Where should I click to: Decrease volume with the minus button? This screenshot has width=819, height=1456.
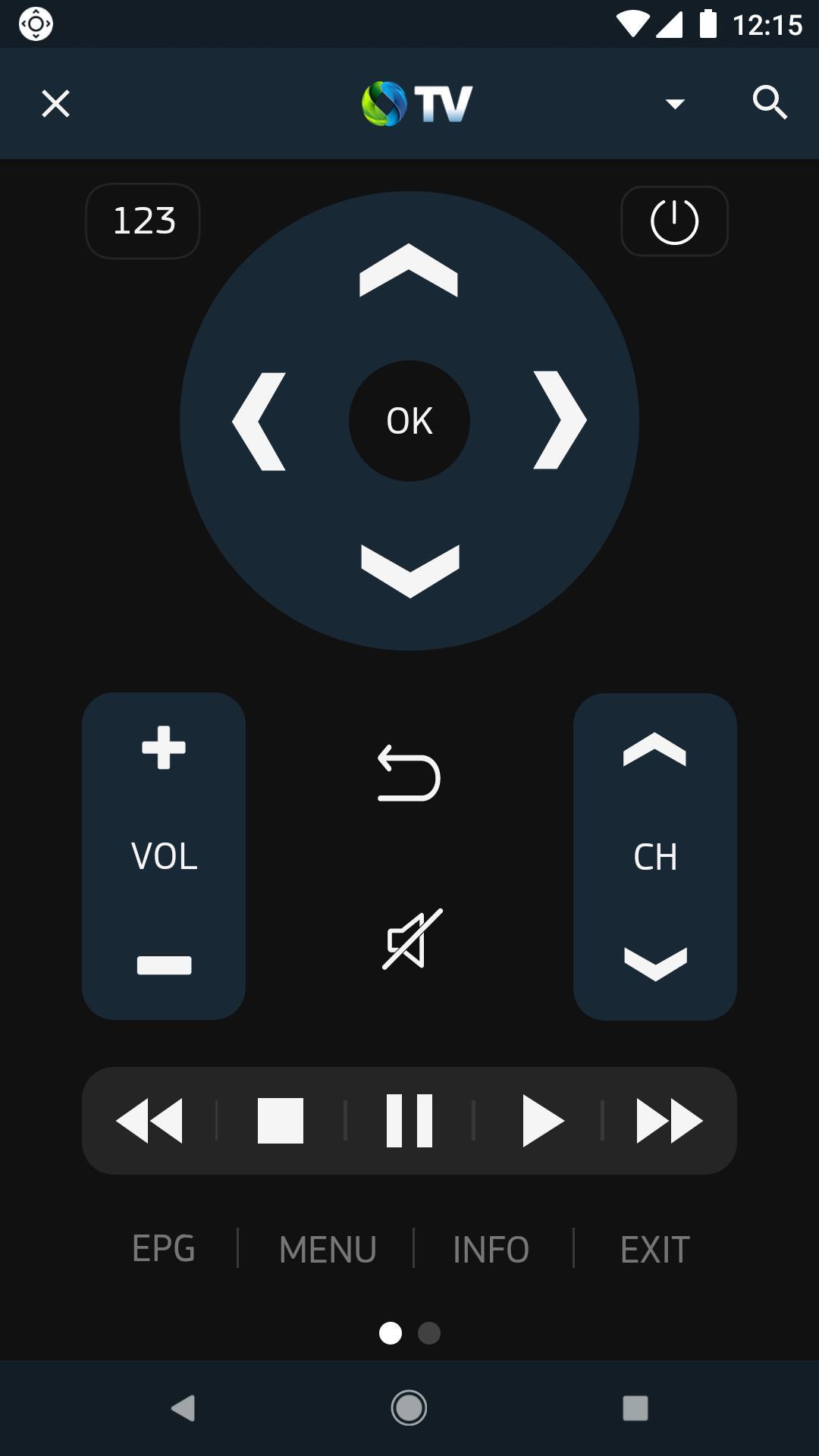click(164, 965)
